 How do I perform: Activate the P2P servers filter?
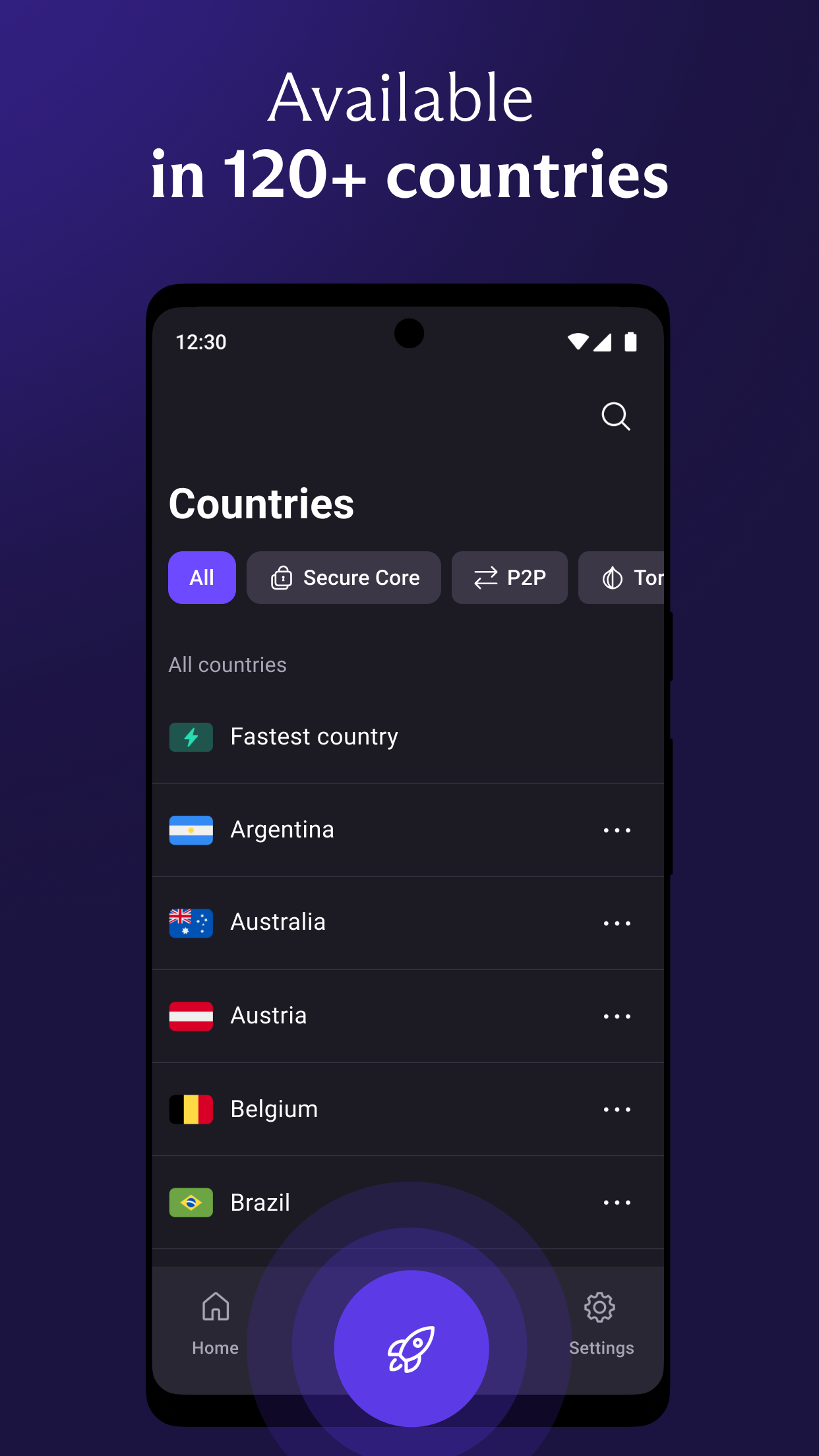point(509,578)
